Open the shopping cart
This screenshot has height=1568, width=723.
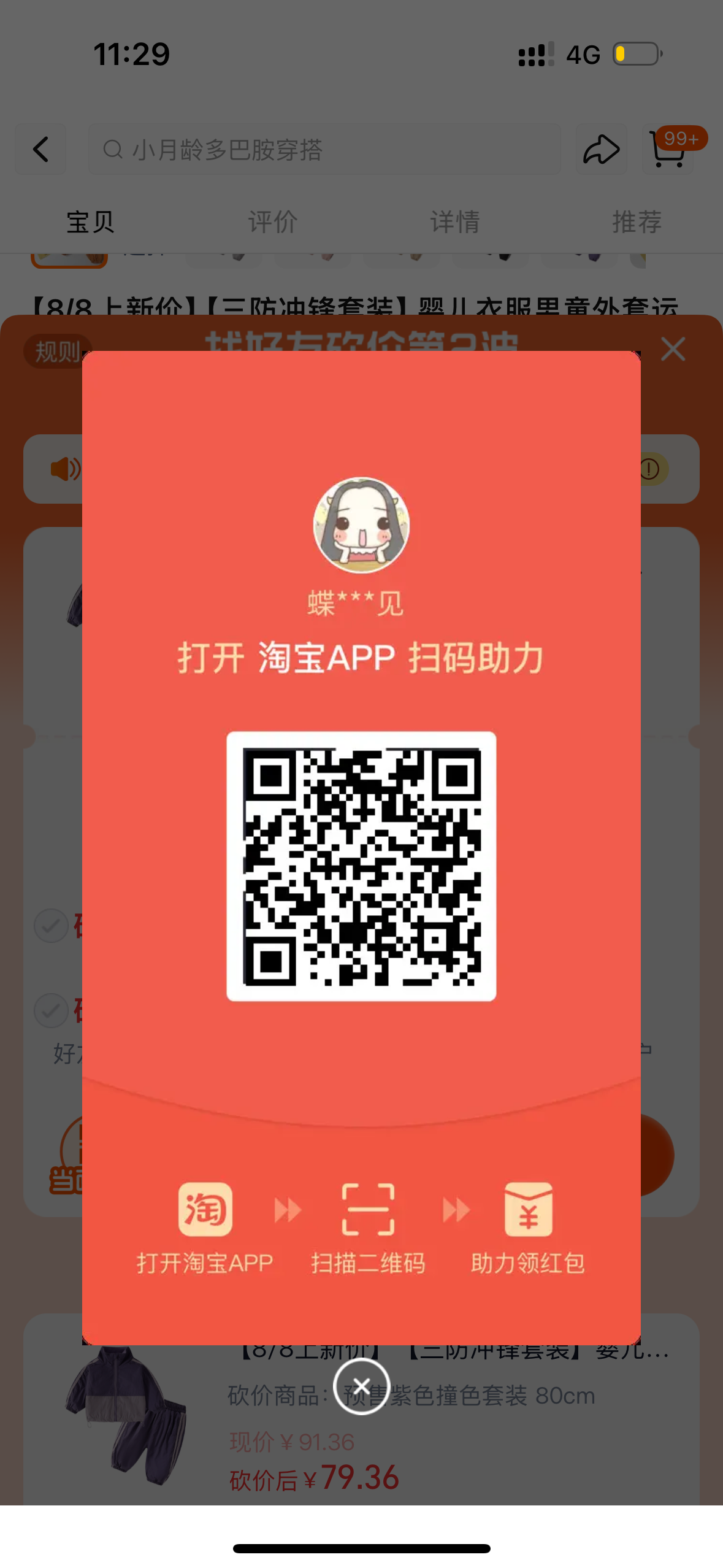coord(668,149)
